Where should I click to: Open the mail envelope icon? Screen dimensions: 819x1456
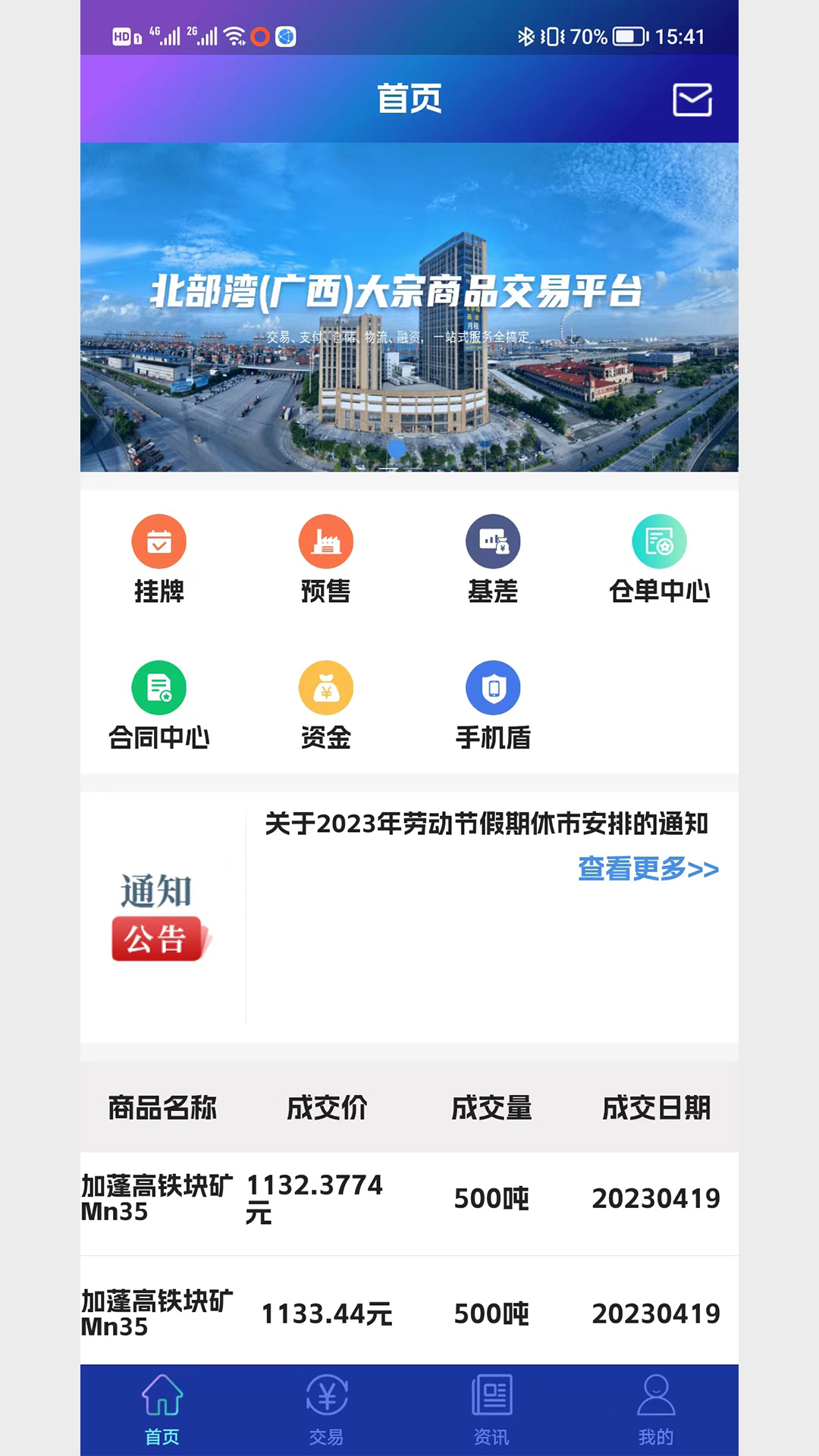tap(692, 100)
